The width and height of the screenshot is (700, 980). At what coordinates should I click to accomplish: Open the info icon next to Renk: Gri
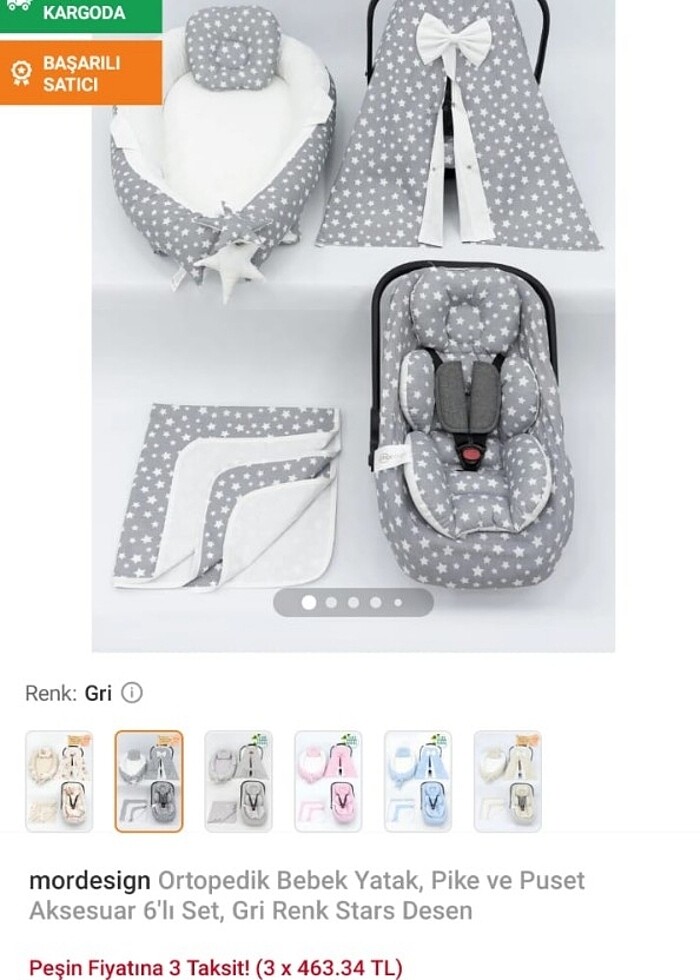pos(132,693)
